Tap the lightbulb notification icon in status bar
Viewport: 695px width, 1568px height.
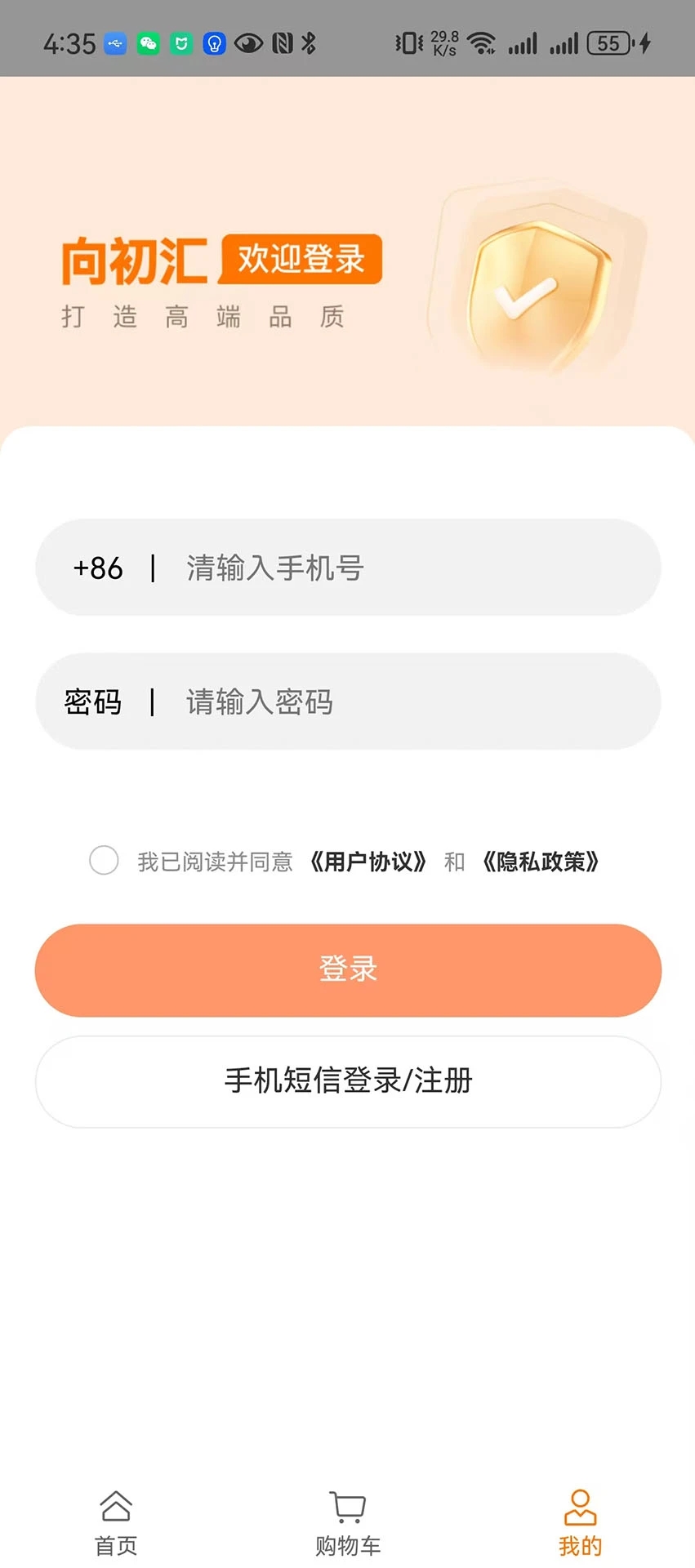click(214, 42)
